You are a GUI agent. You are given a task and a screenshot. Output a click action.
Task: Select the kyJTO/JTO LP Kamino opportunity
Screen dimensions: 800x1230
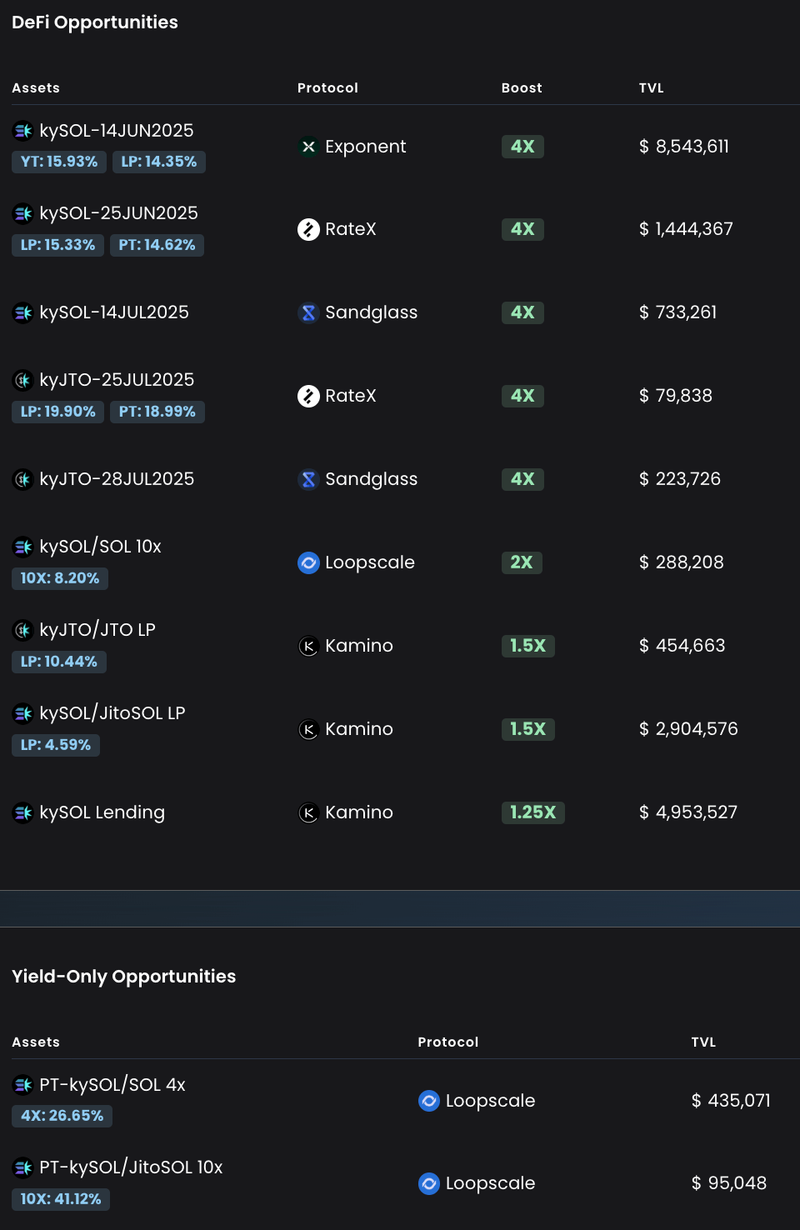coord(97,630)
